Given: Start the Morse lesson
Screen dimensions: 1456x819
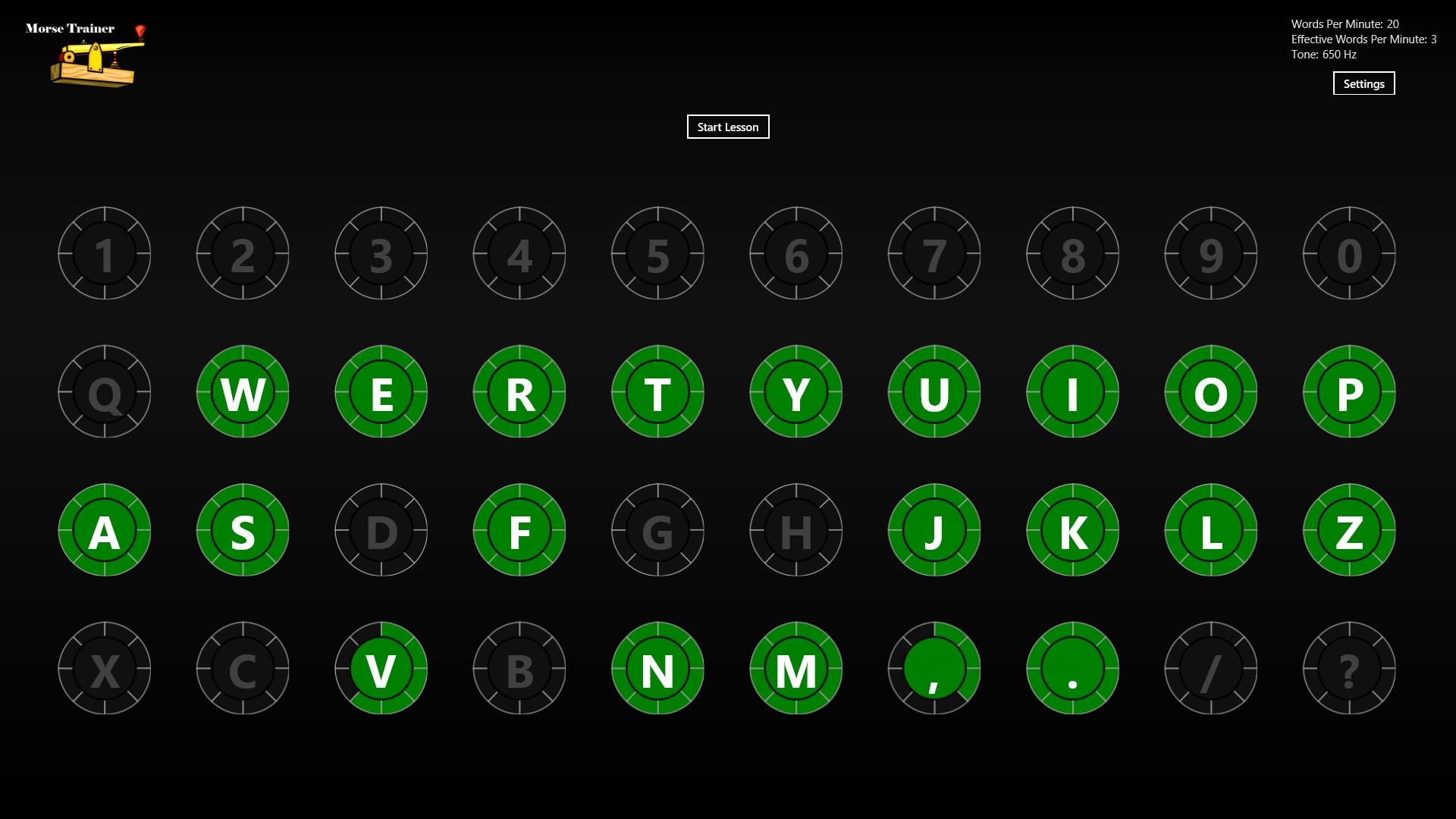Looking at the screenshot, I should click(x=728, y=127).
